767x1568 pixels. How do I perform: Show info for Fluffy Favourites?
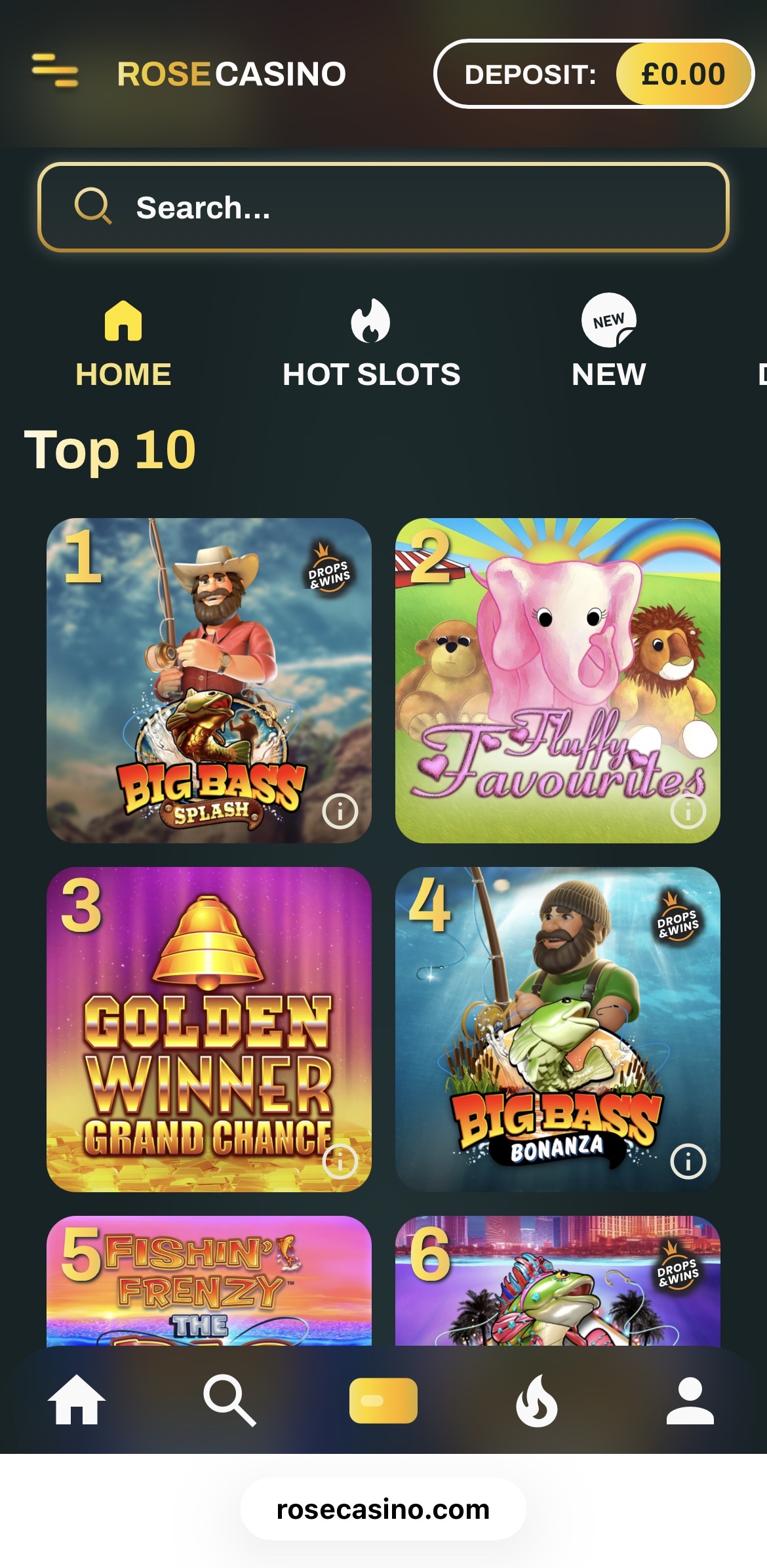688,811
